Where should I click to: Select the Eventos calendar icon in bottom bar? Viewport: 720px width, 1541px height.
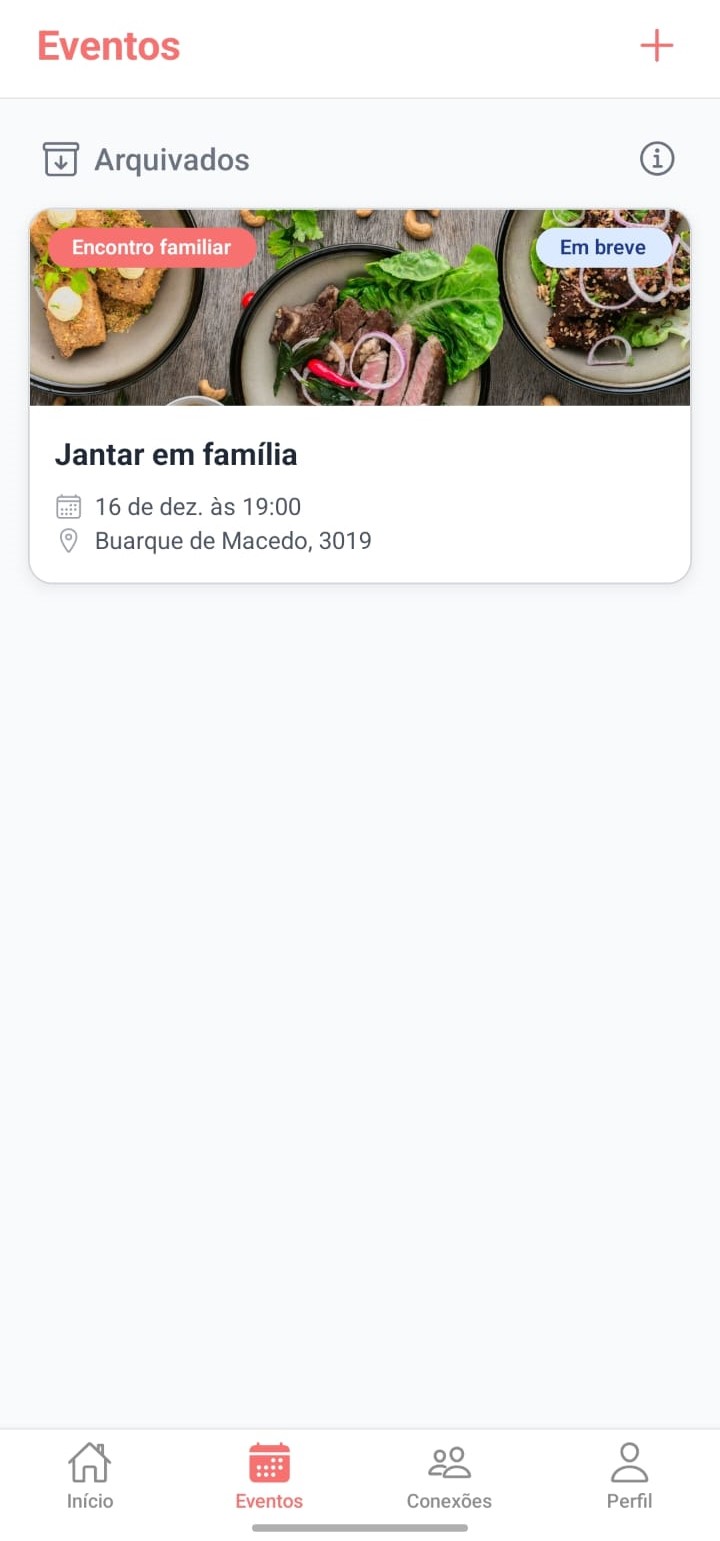[268, 1463]
